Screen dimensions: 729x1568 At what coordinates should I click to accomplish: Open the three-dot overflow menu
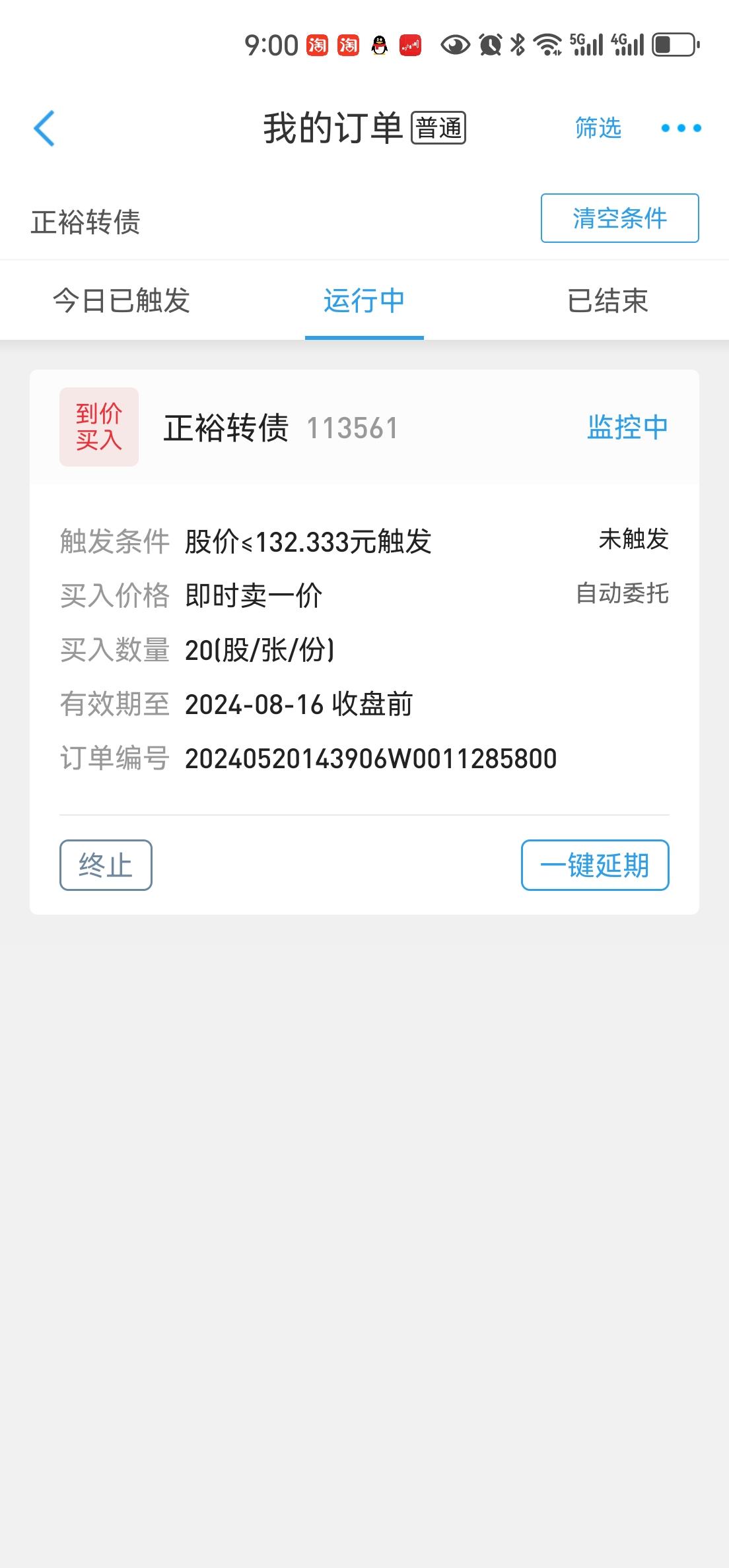point(681,128)
